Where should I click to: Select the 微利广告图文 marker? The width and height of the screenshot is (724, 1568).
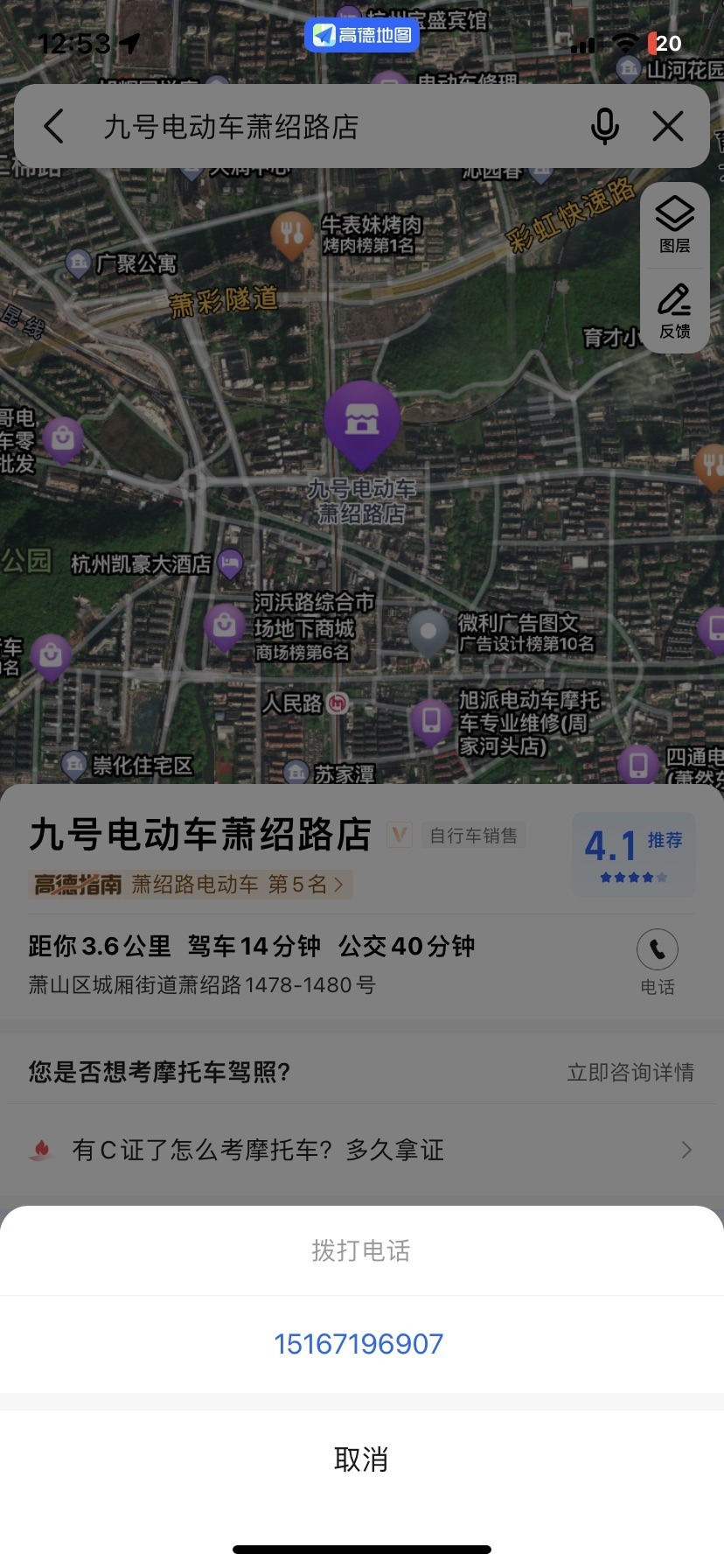click(x=428, y=632)
